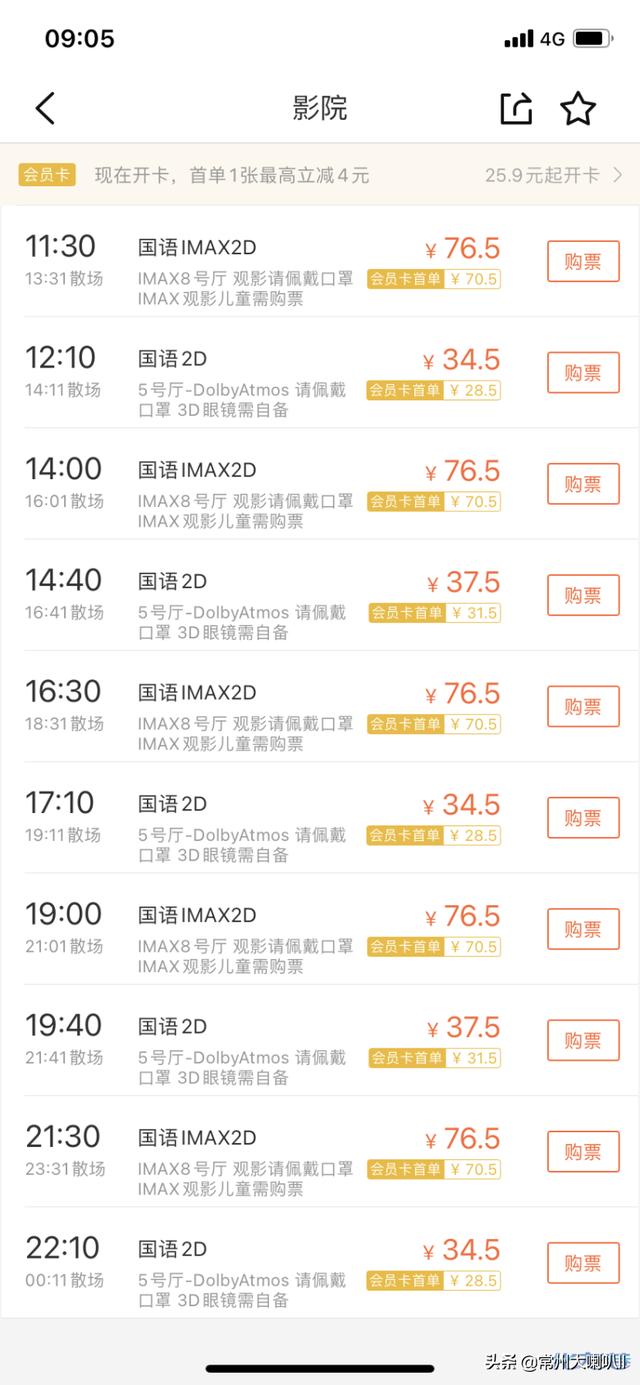Purchase ticket for the 14:00 IMAX show

pyautogui.click(x=583, y=484)
